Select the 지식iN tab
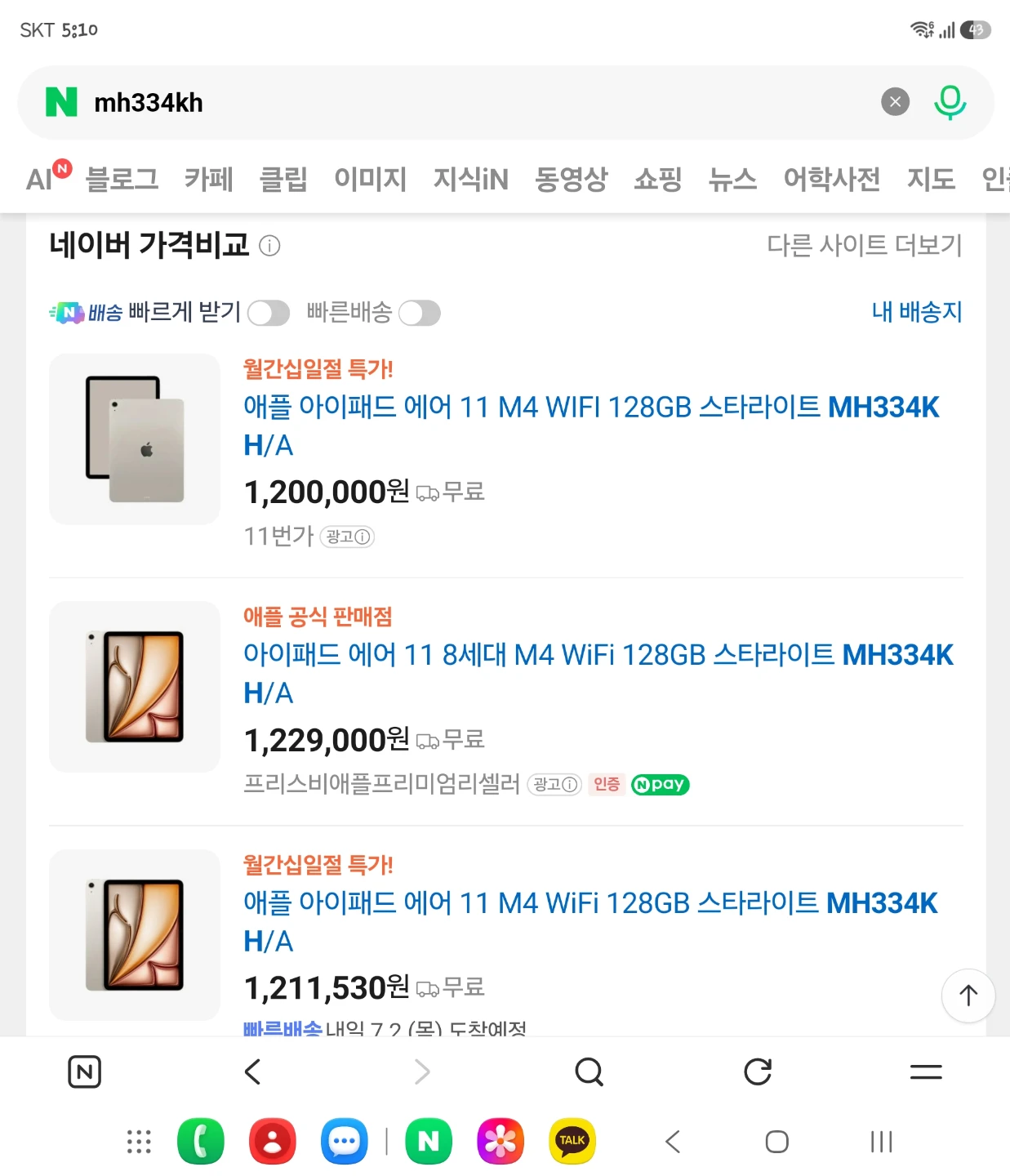 [470, 179]
